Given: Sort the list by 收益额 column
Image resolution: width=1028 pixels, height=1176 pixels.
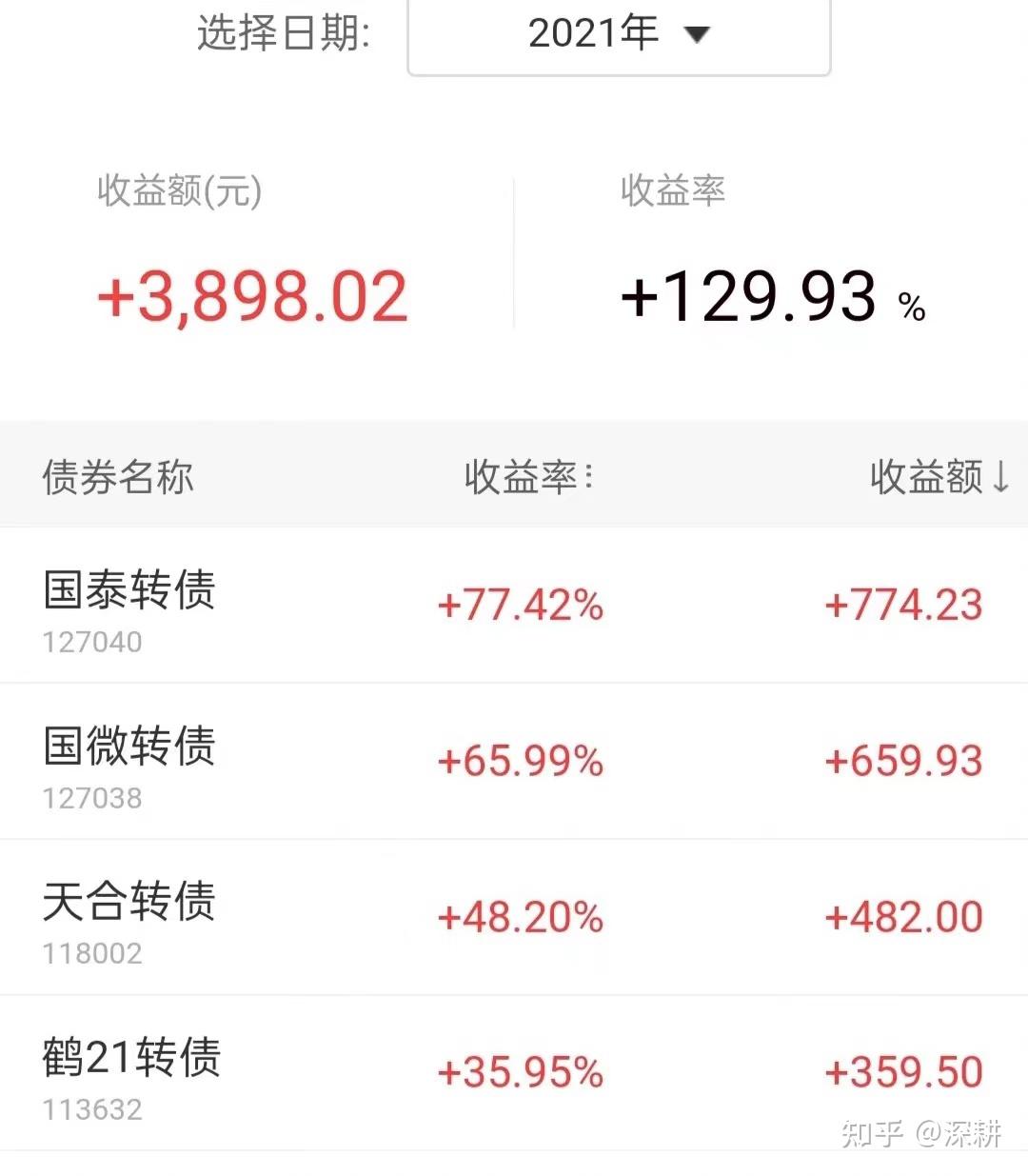Looking at the screenshot, I should click(939, 476).
